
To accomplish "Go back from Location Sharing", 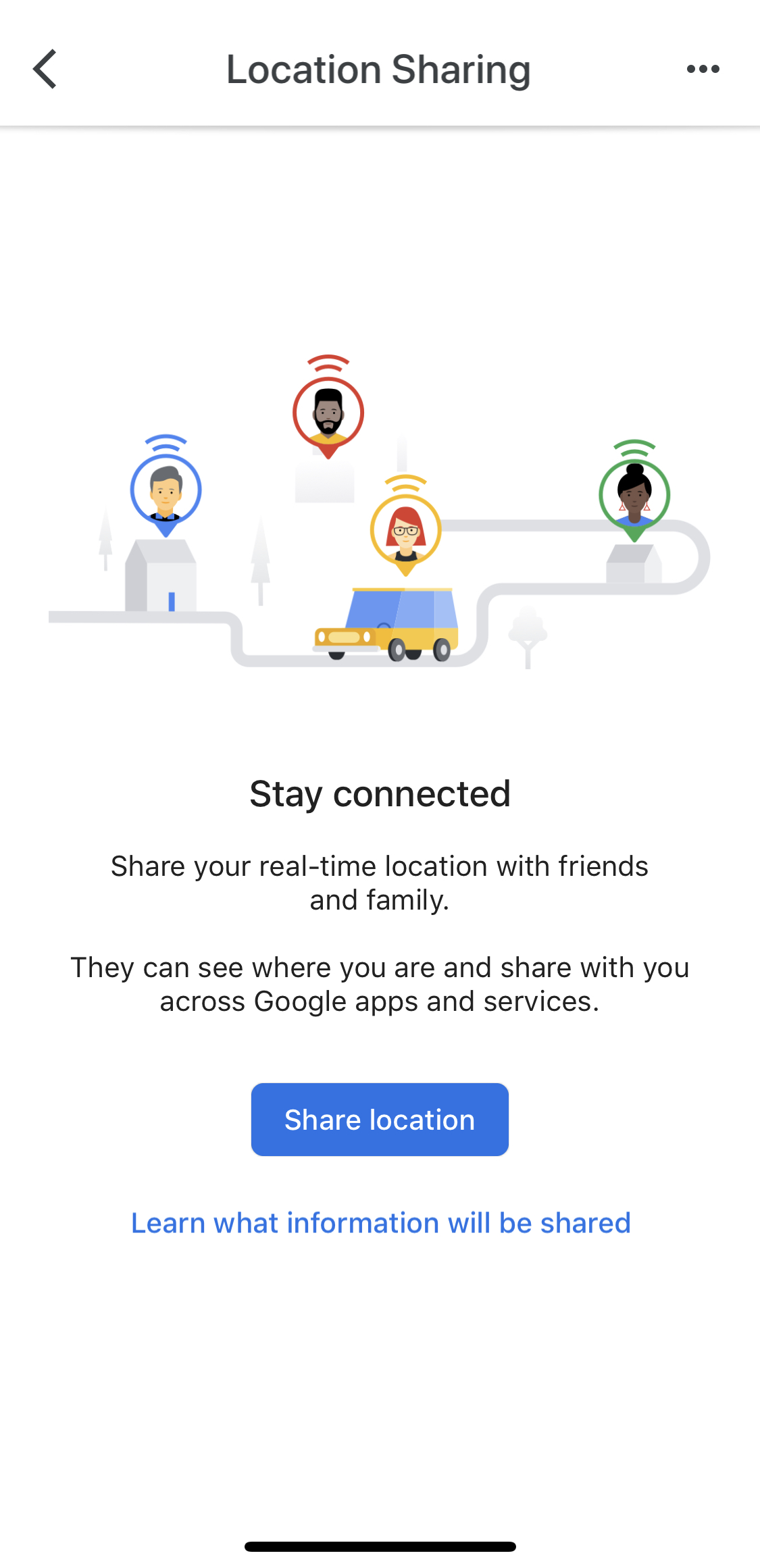I will tap(45, 69).
